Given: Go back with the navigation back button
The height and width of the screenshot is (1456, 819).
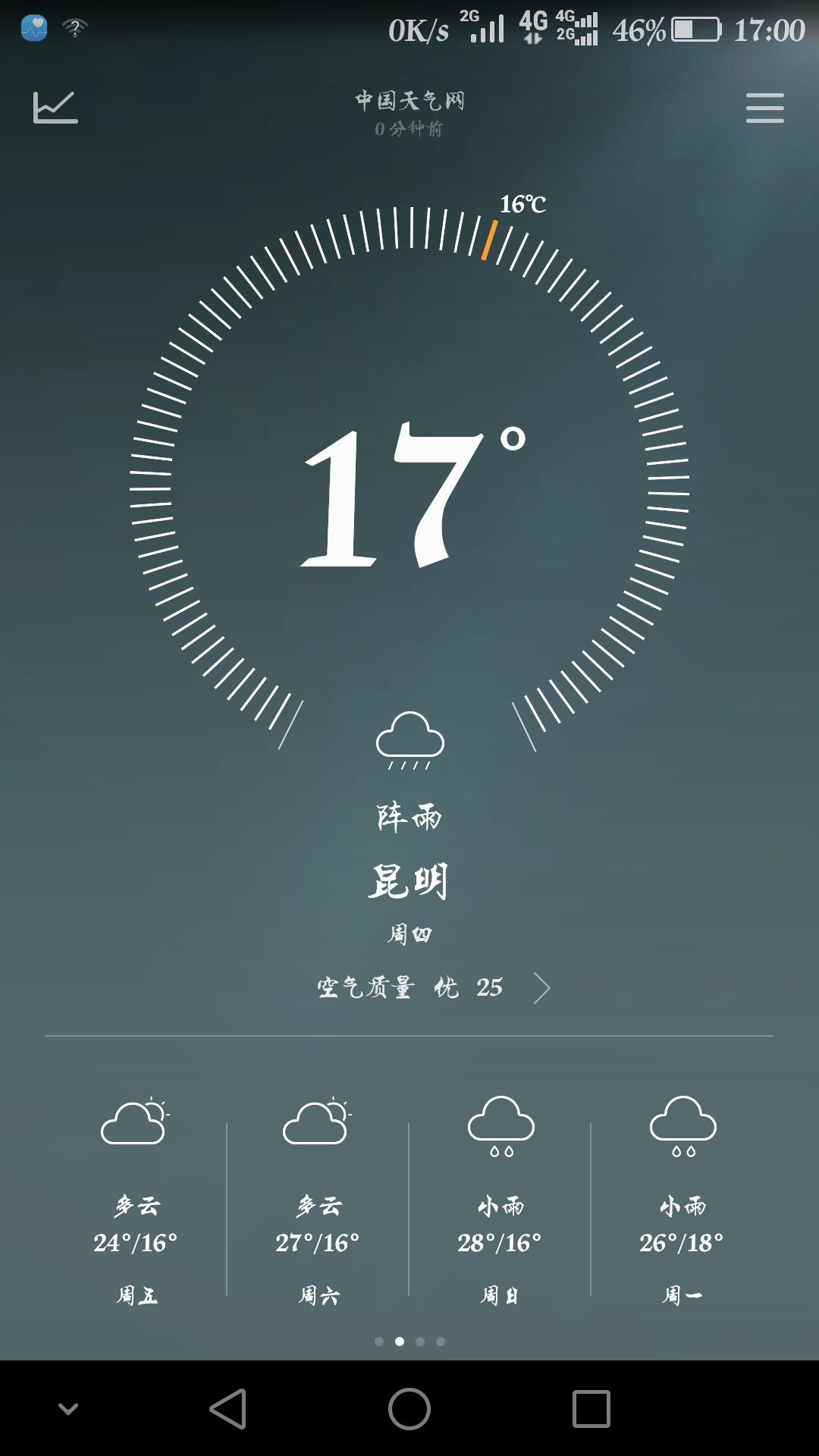Looking at the screenshot, I should point(227,1409).
